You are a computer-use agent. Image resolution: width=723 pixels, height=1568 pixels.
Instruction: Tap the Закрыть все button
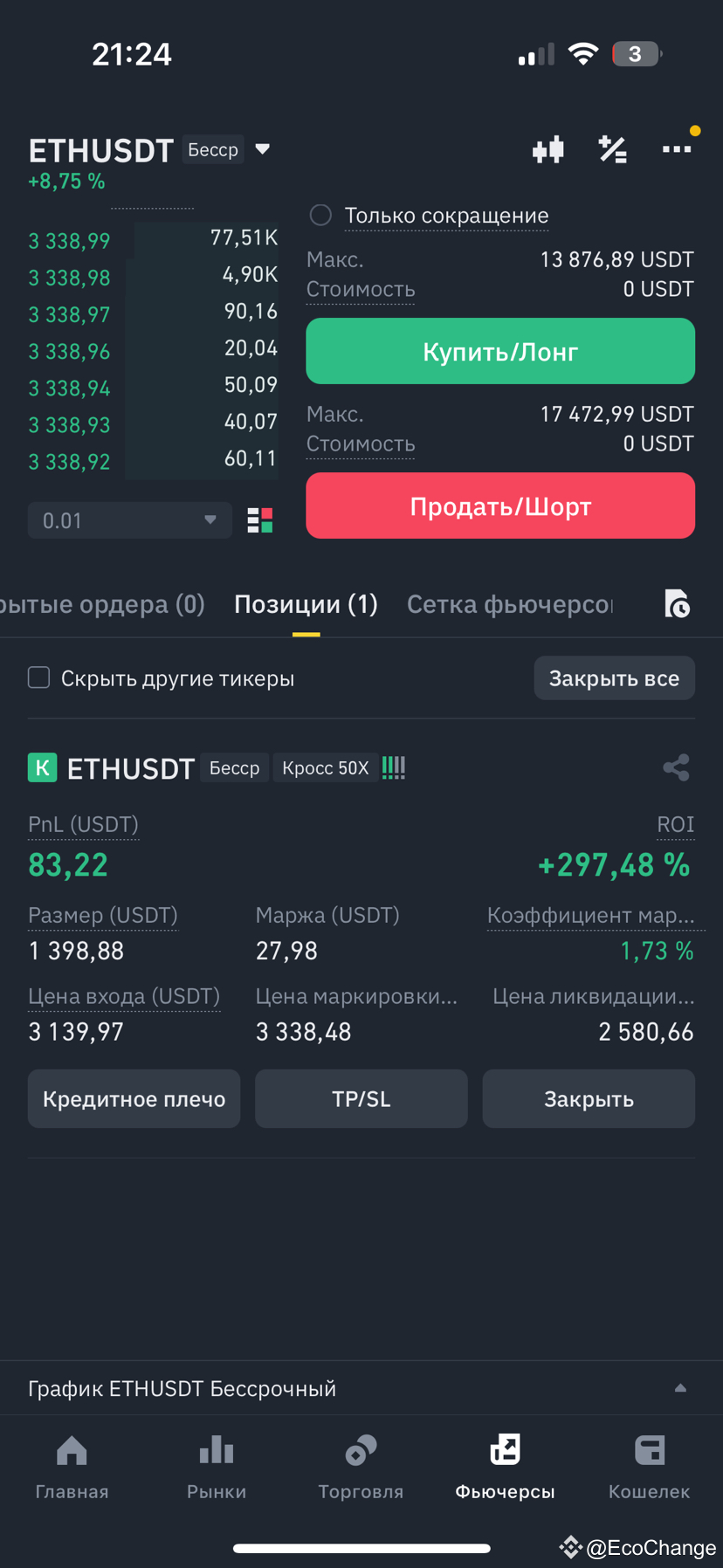(614, 678)
